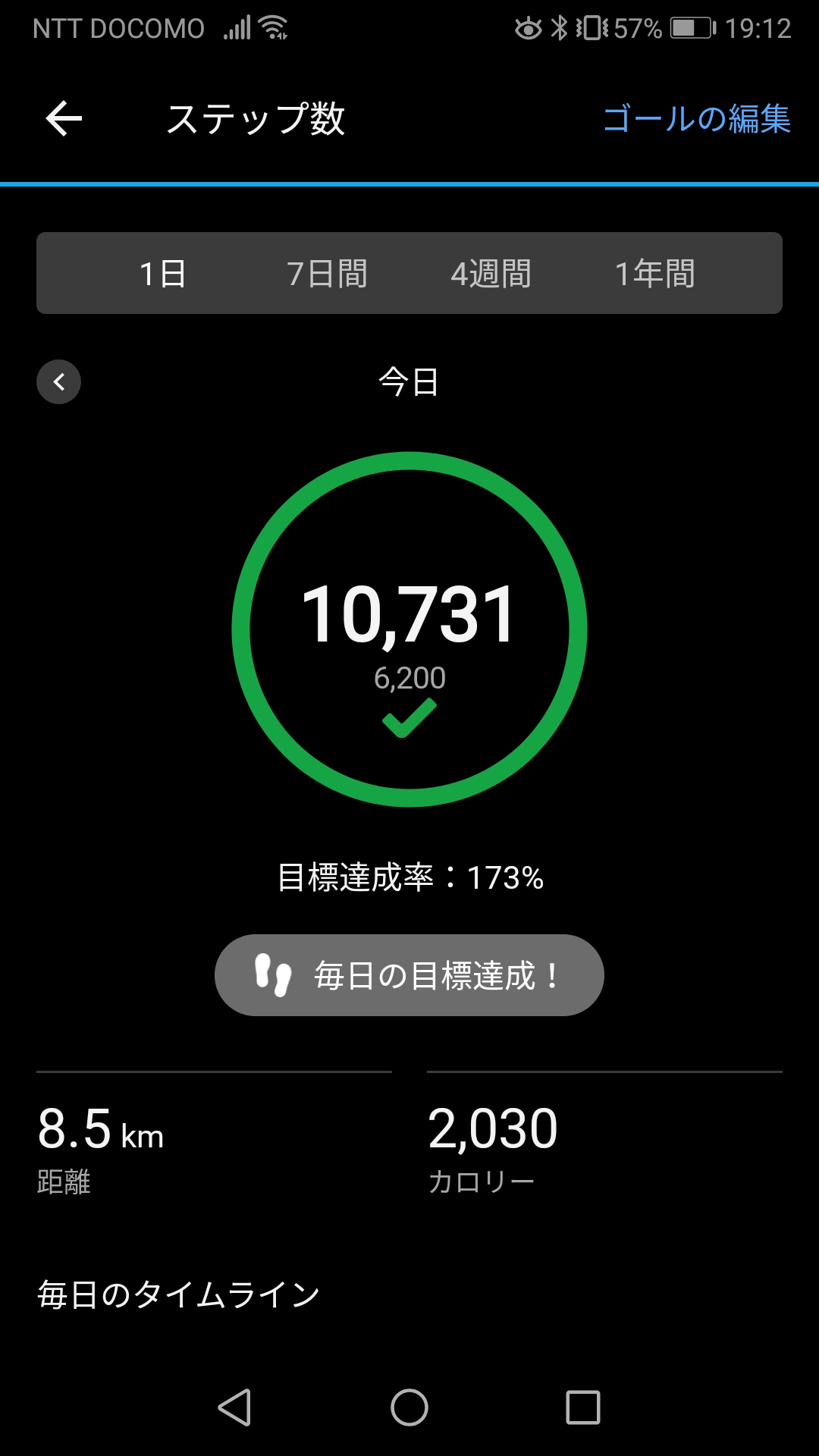Image resolution: width=819 pixels, height=1456 pixels.
Task: Go back using the top-left arrow
Action: pyautogui.click(x=64, y=119)
